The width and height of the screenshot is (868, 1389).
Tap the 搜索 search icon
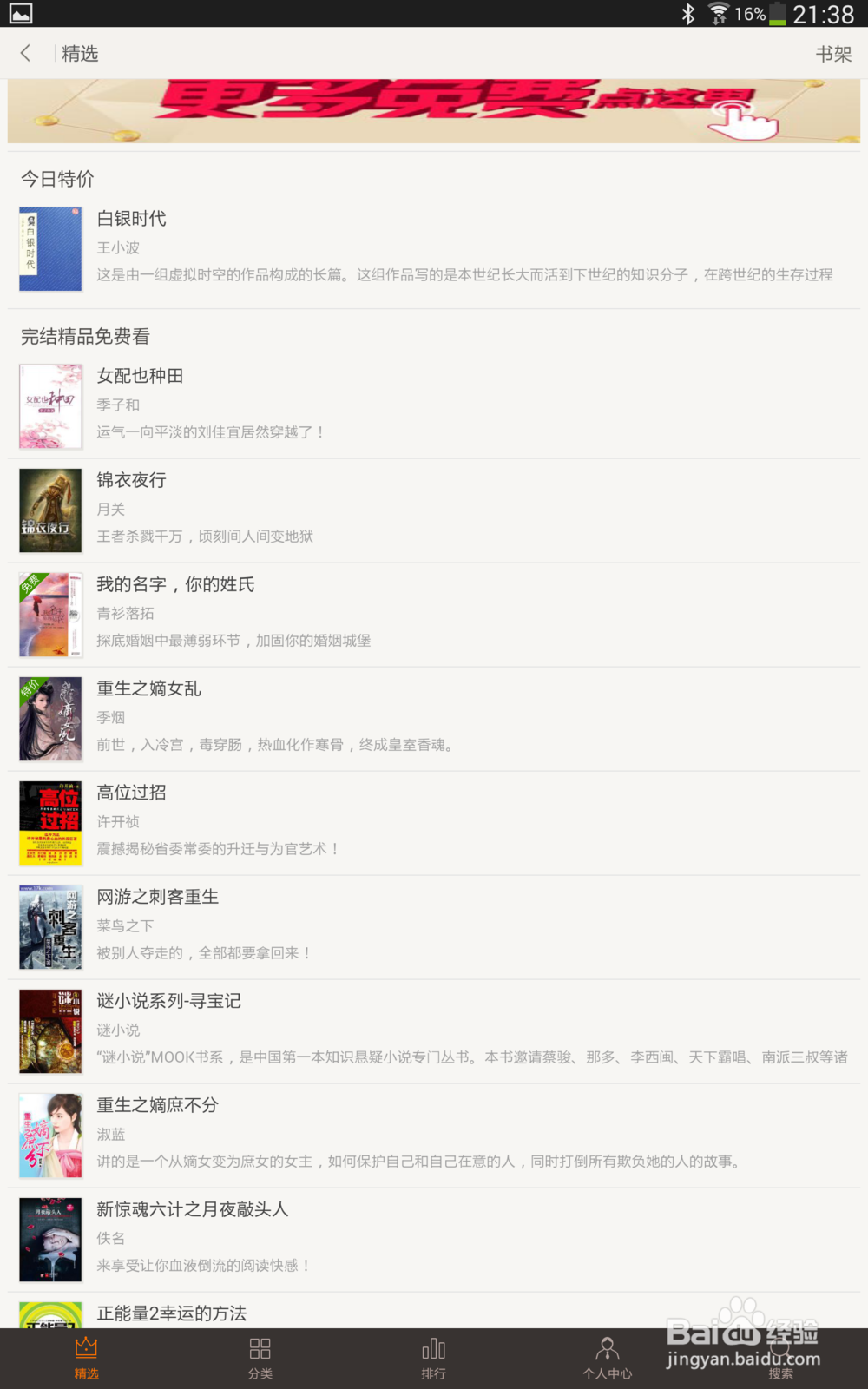(x=780, y=1354)
